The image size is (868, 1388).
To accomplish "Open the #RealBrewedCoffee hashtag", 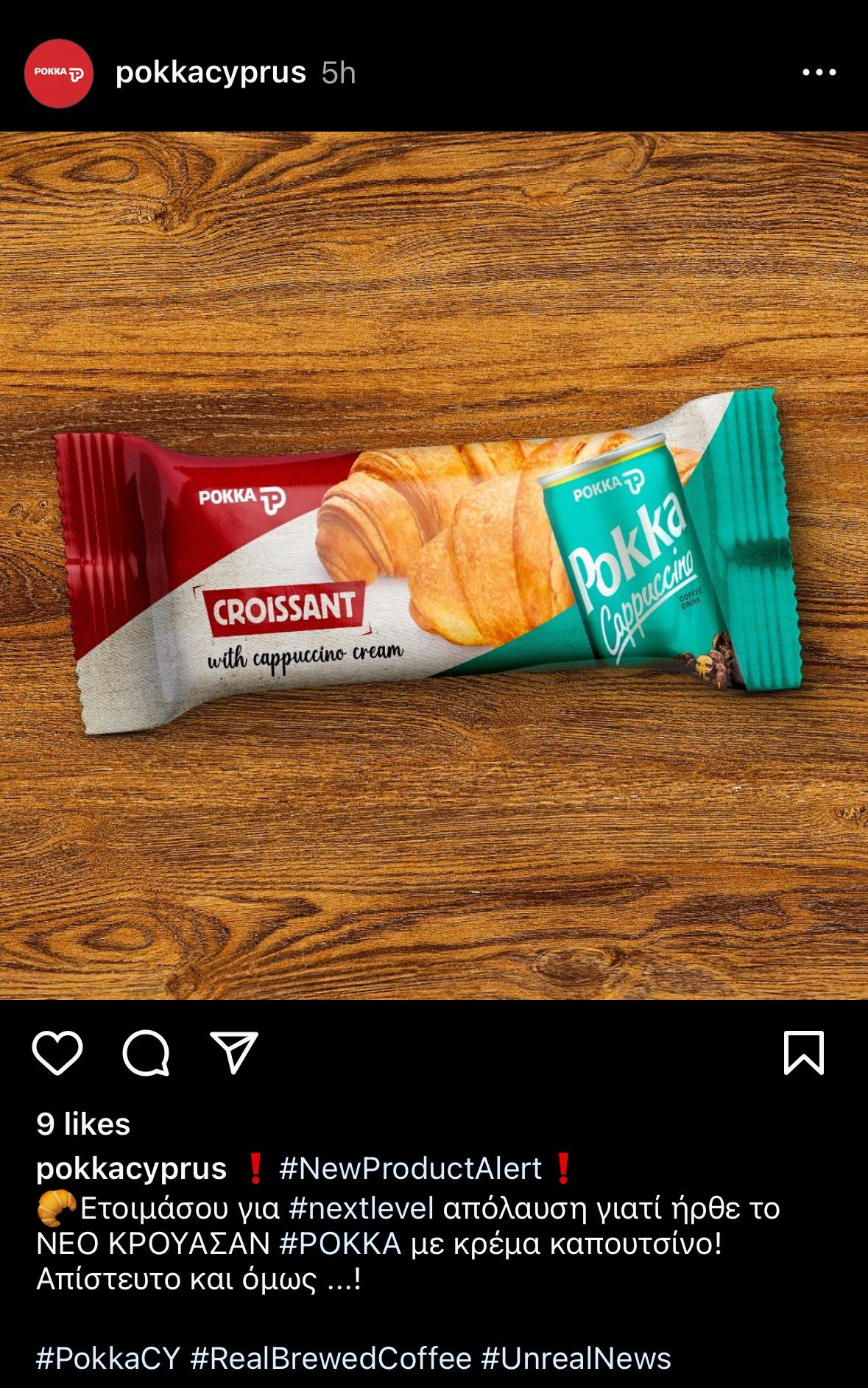I will (331, 1358).
